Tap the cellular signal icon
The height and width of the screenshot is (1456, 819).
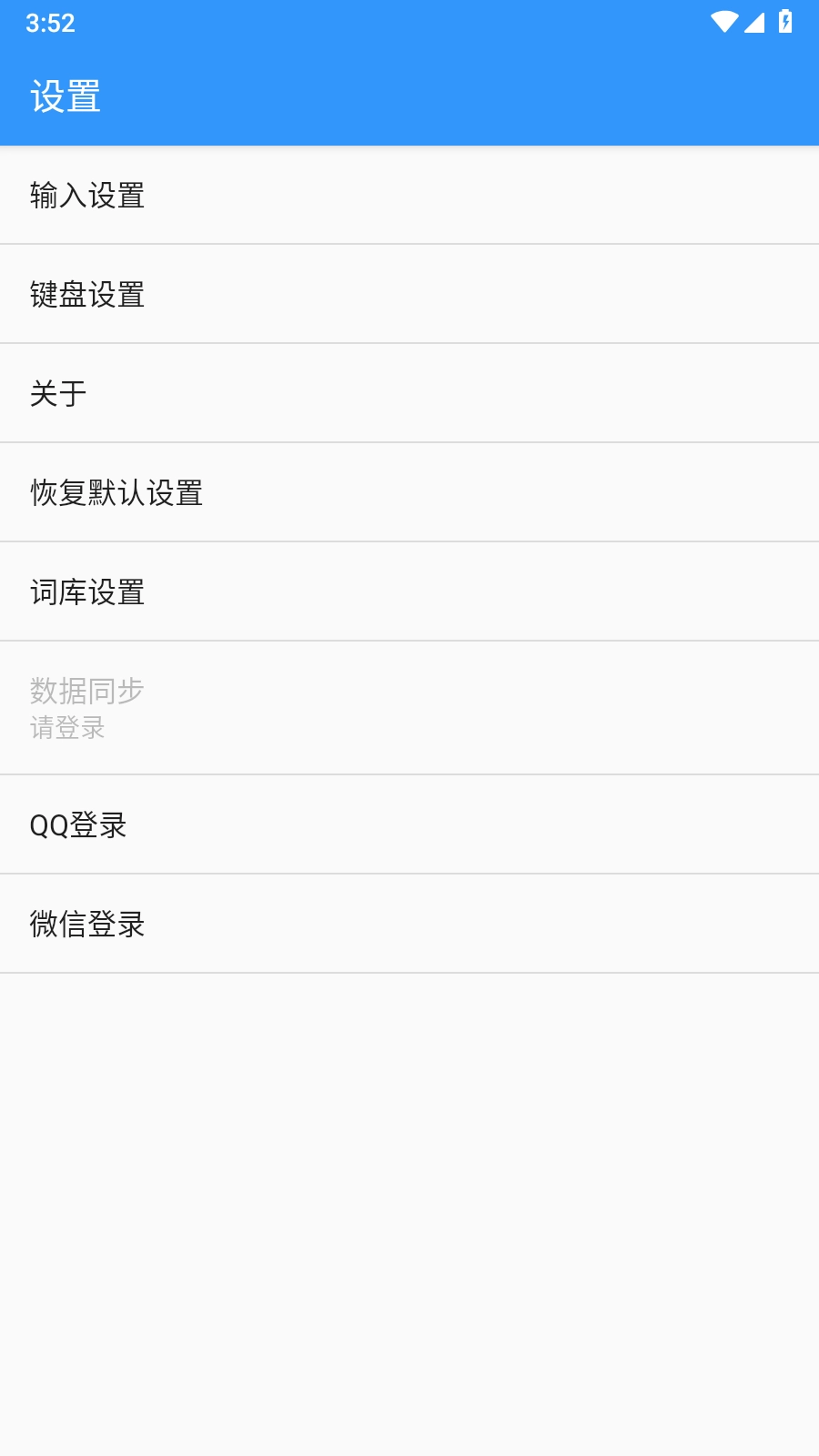pyautogui.click(x=755, y=22)
